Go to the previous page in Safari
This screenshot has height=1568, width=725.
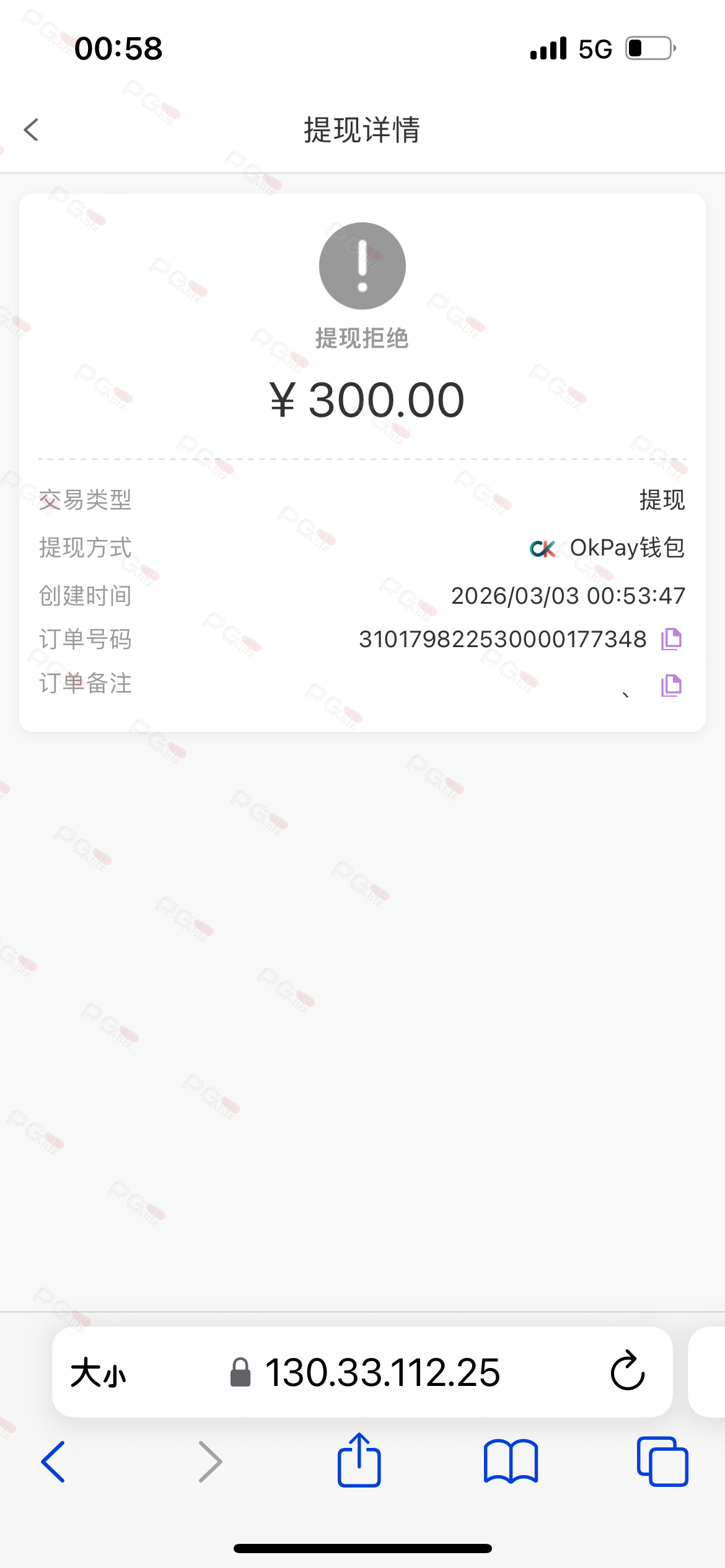pos(53,1462)
